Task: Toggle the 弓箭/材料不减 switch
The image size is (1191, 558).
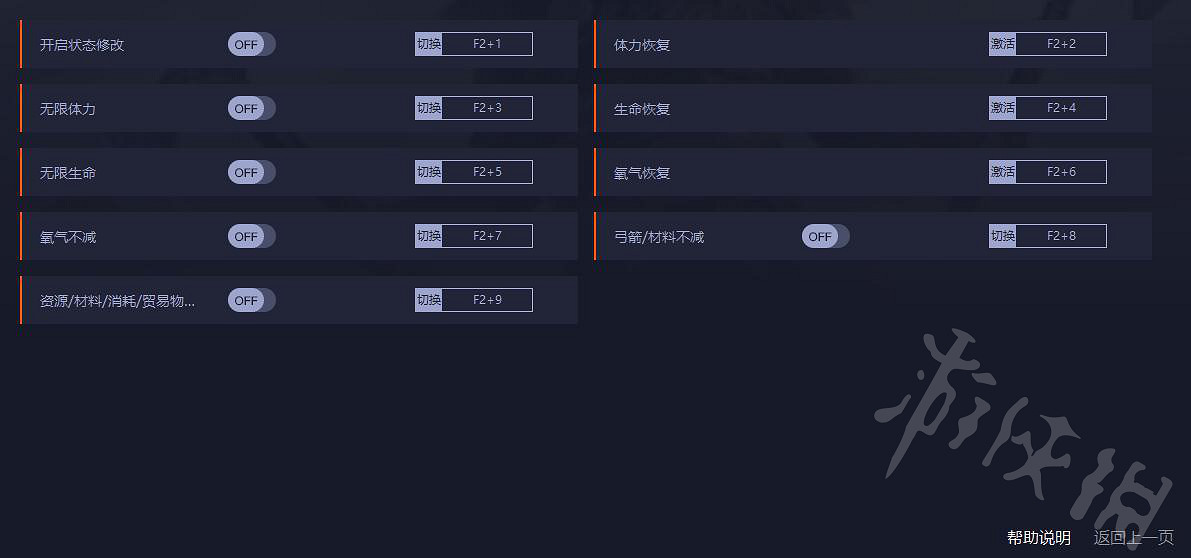Action: (x=825, y=236)
